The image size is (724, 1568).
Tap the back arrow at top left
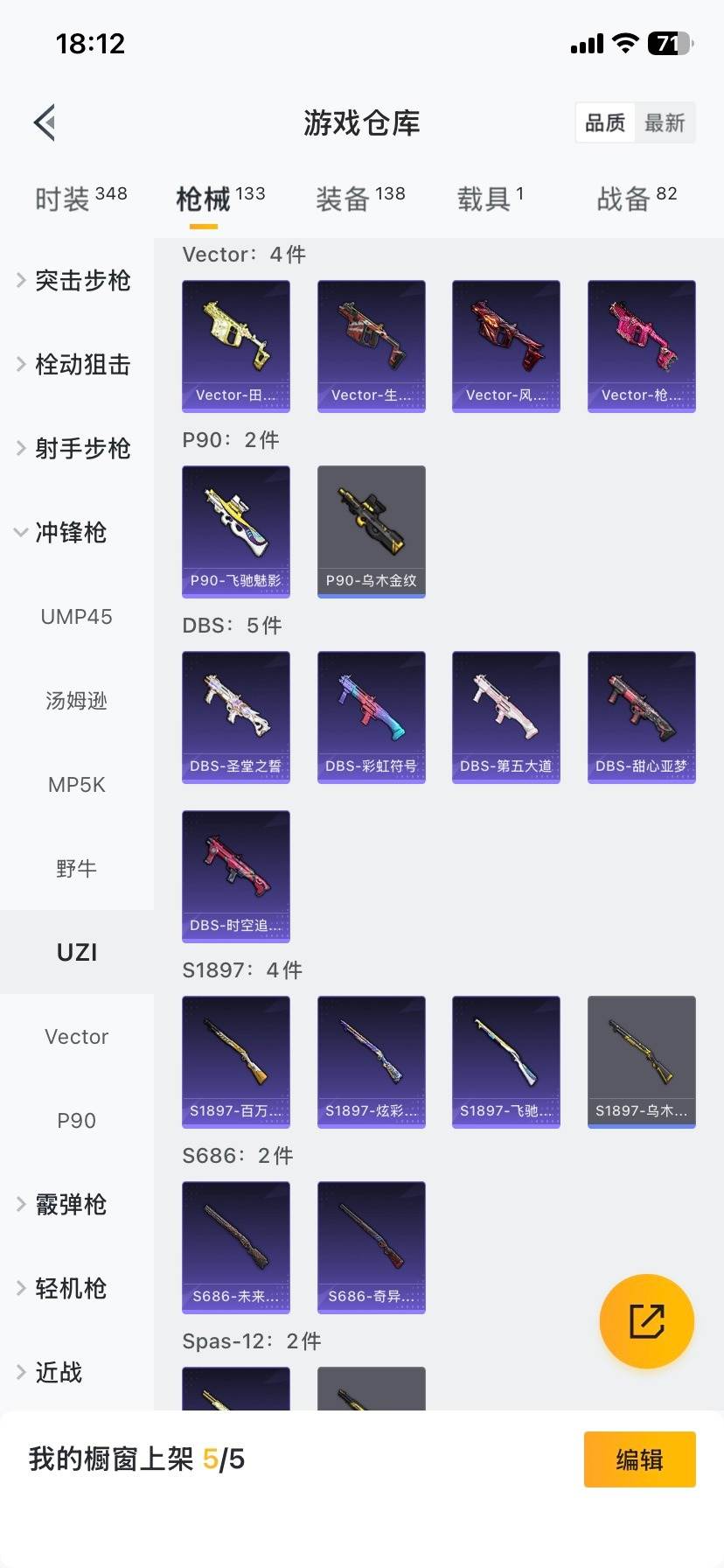(x=44, y=122)
